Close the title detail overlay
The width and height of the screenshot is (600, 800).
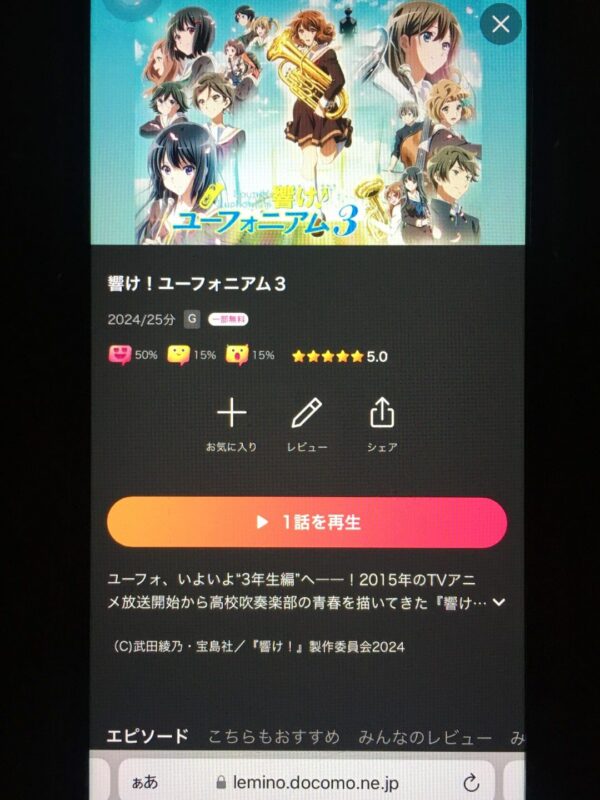(x=501, y=23)
